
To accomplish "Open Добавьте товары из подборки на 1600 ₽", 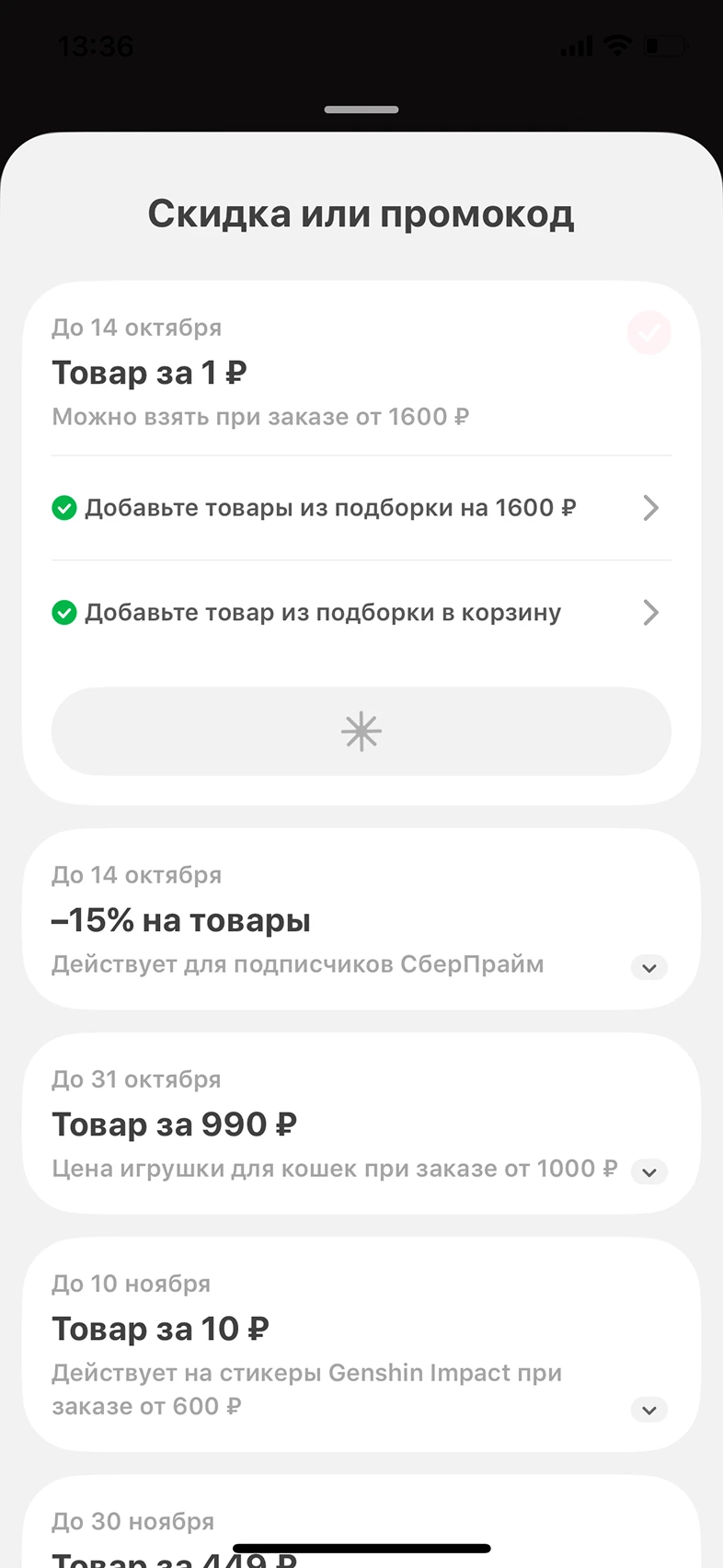I will [361, 508].
